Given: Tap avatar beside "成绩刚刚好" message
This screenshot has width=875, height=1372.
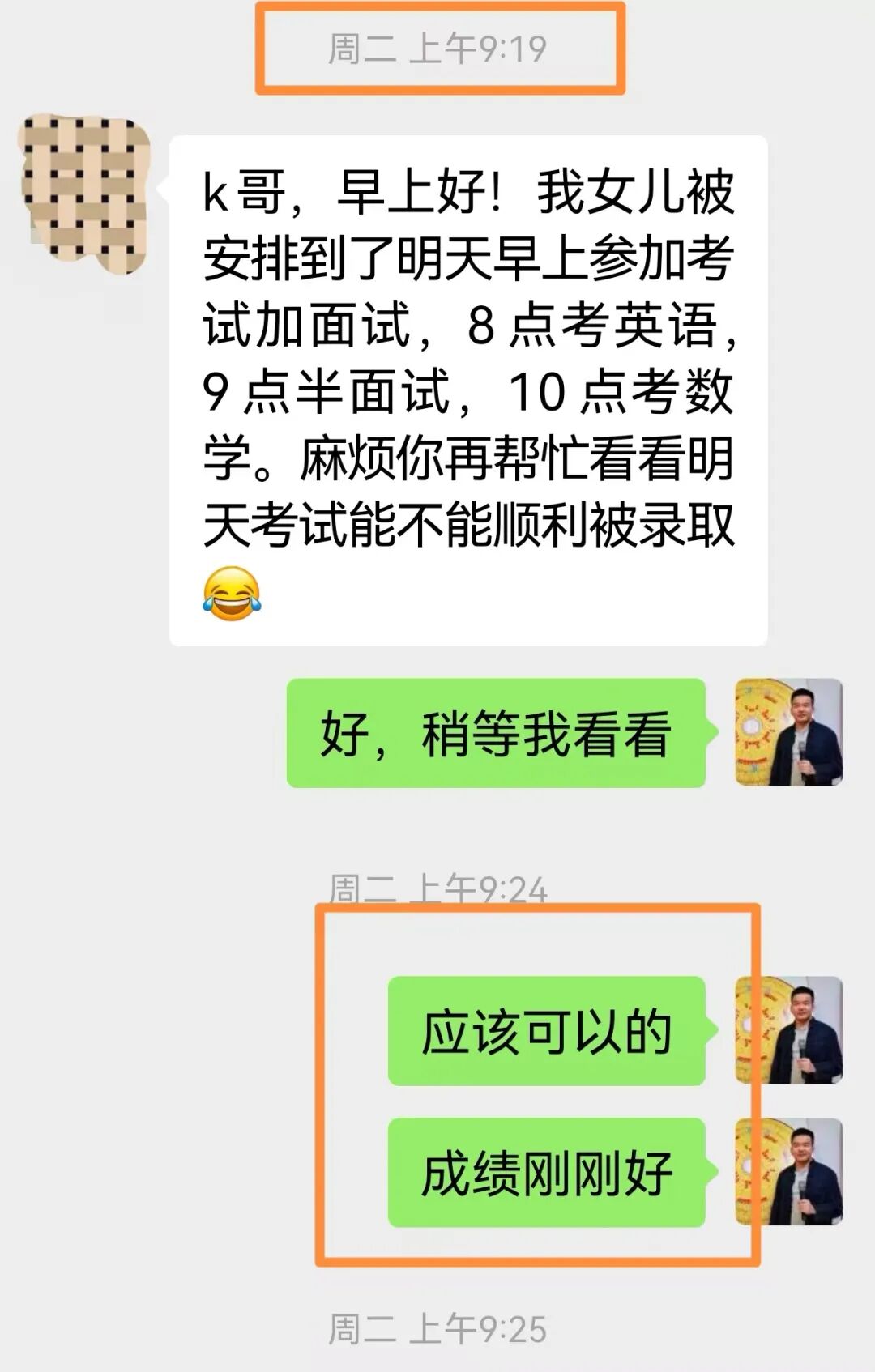Looking at the screenshot, I should pos(788,1172).
